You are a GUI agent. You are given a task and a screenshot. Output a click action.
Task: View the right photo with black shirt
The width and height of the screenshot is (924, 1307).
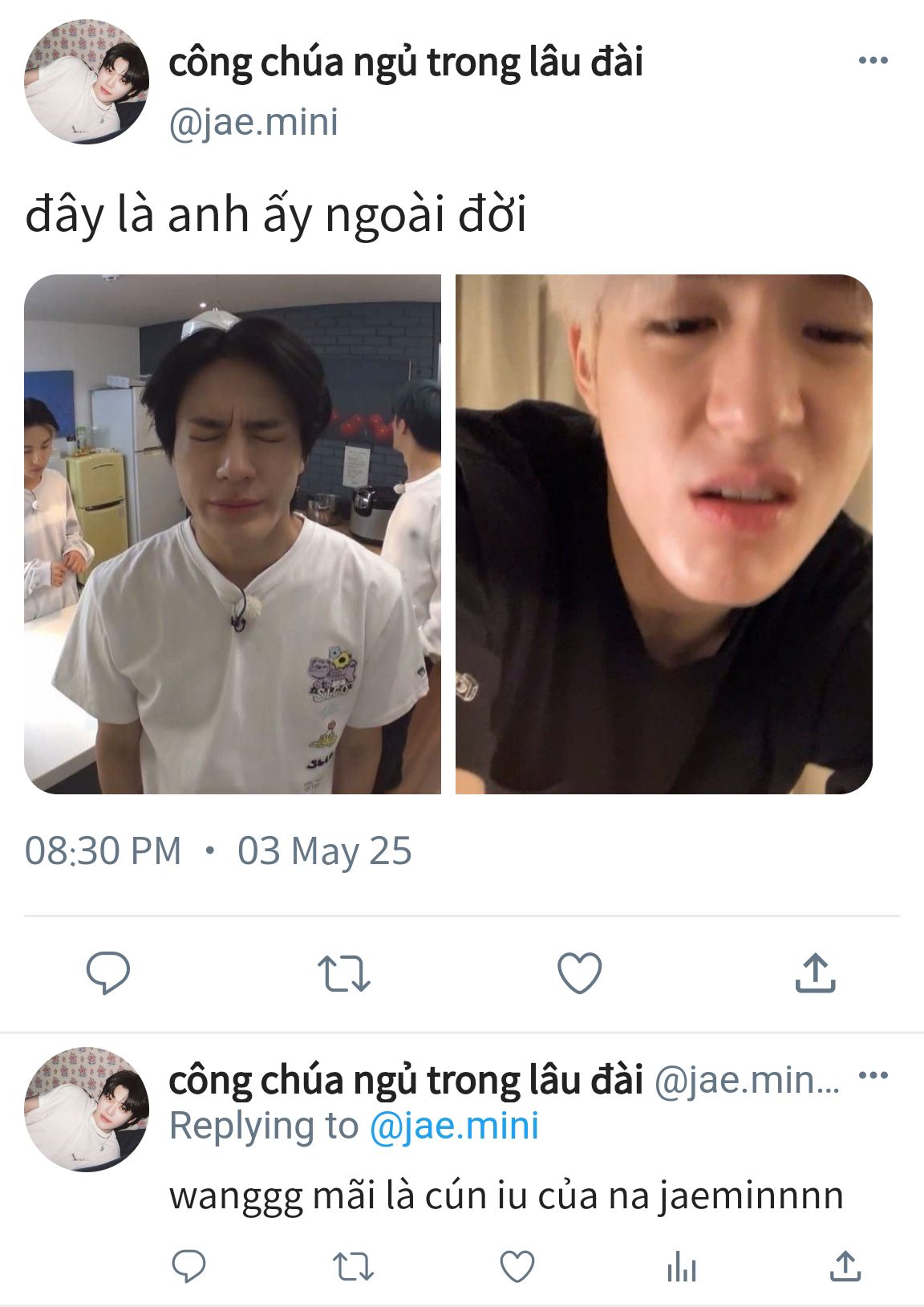pyautogui.click(x=664, y=534)
